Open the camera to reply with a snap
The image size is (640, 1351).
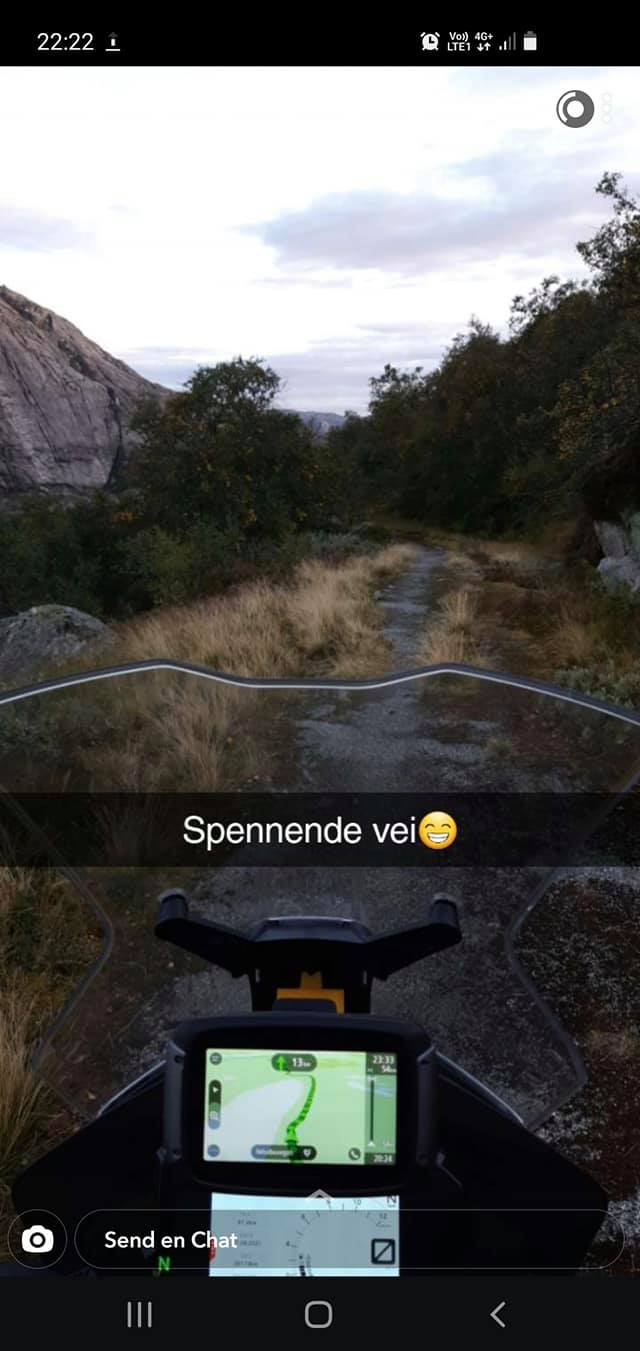click(37, 1240)
